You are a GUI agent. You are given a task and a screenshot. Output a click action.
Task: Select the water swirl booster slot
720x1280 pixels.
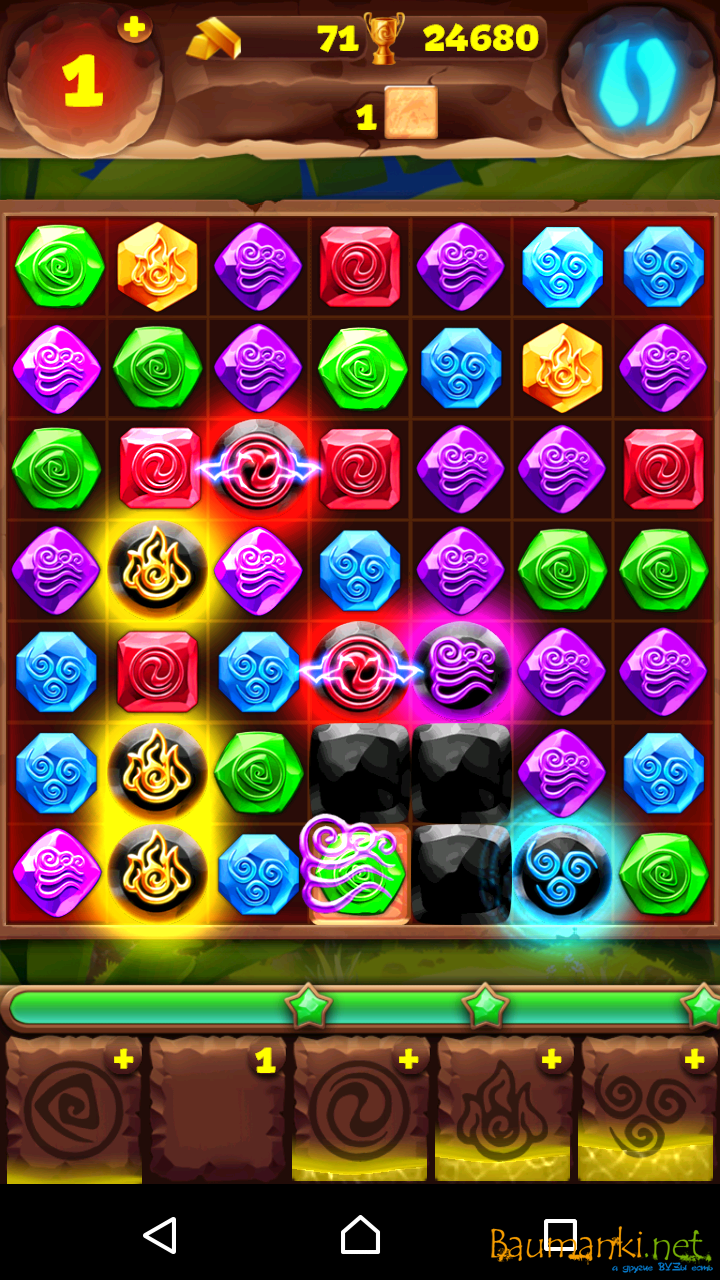pyautogui.click(x=360, y=1110)
